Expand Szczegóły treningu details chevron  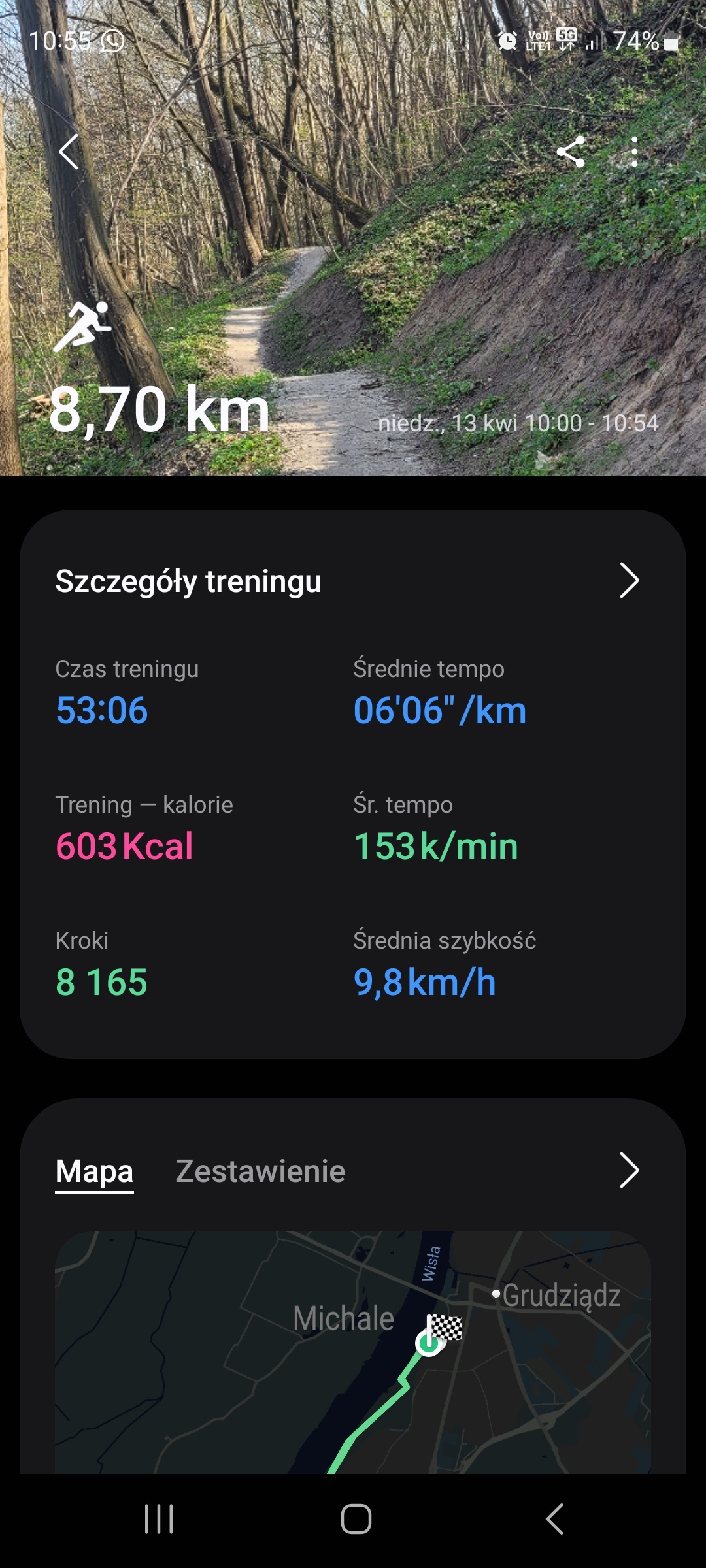pyautogui.click(x=628, y=580)
